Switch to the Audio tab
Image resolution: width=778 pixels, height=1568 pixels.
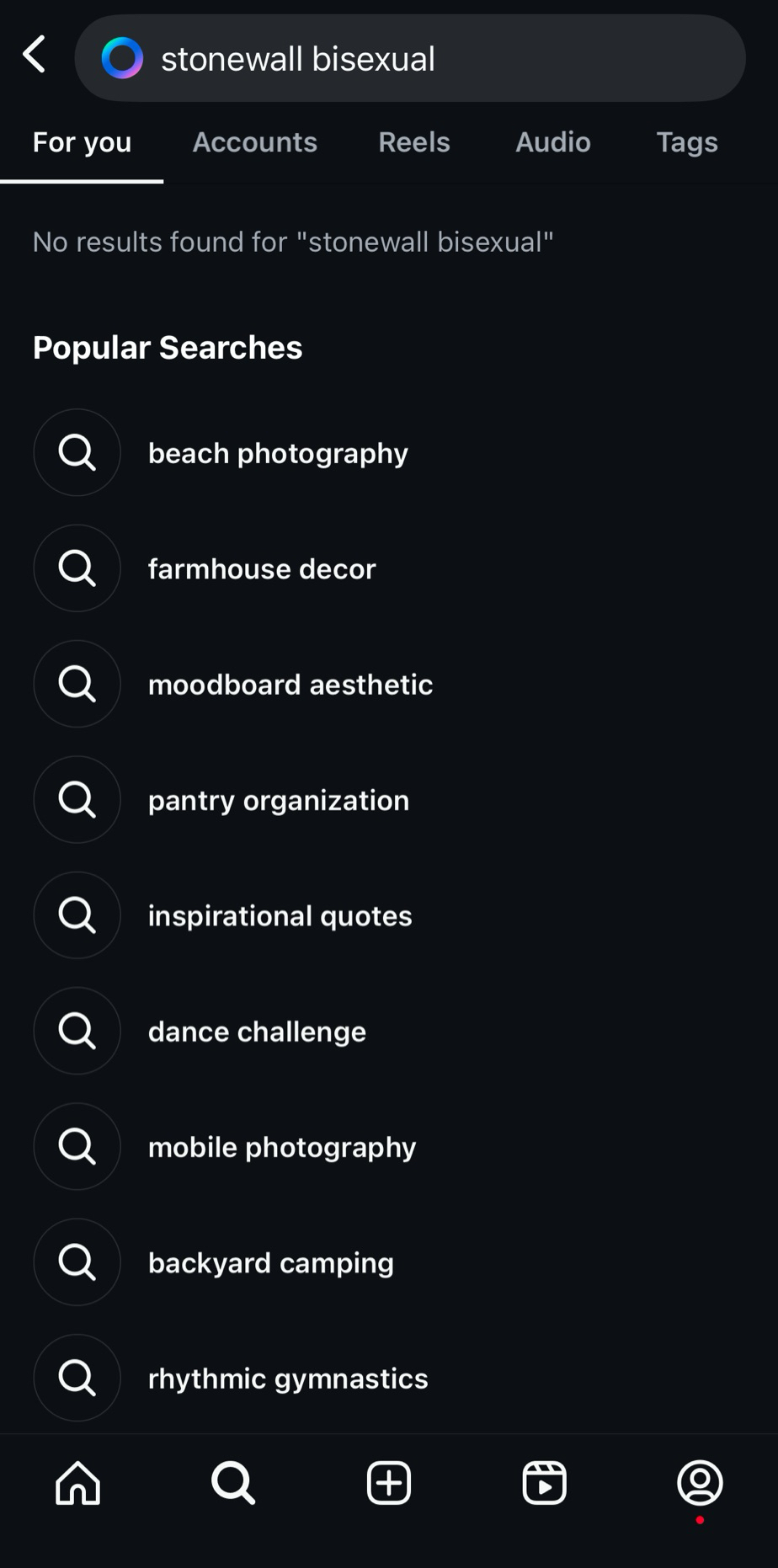pyautogui.click(x=552, y=142)
